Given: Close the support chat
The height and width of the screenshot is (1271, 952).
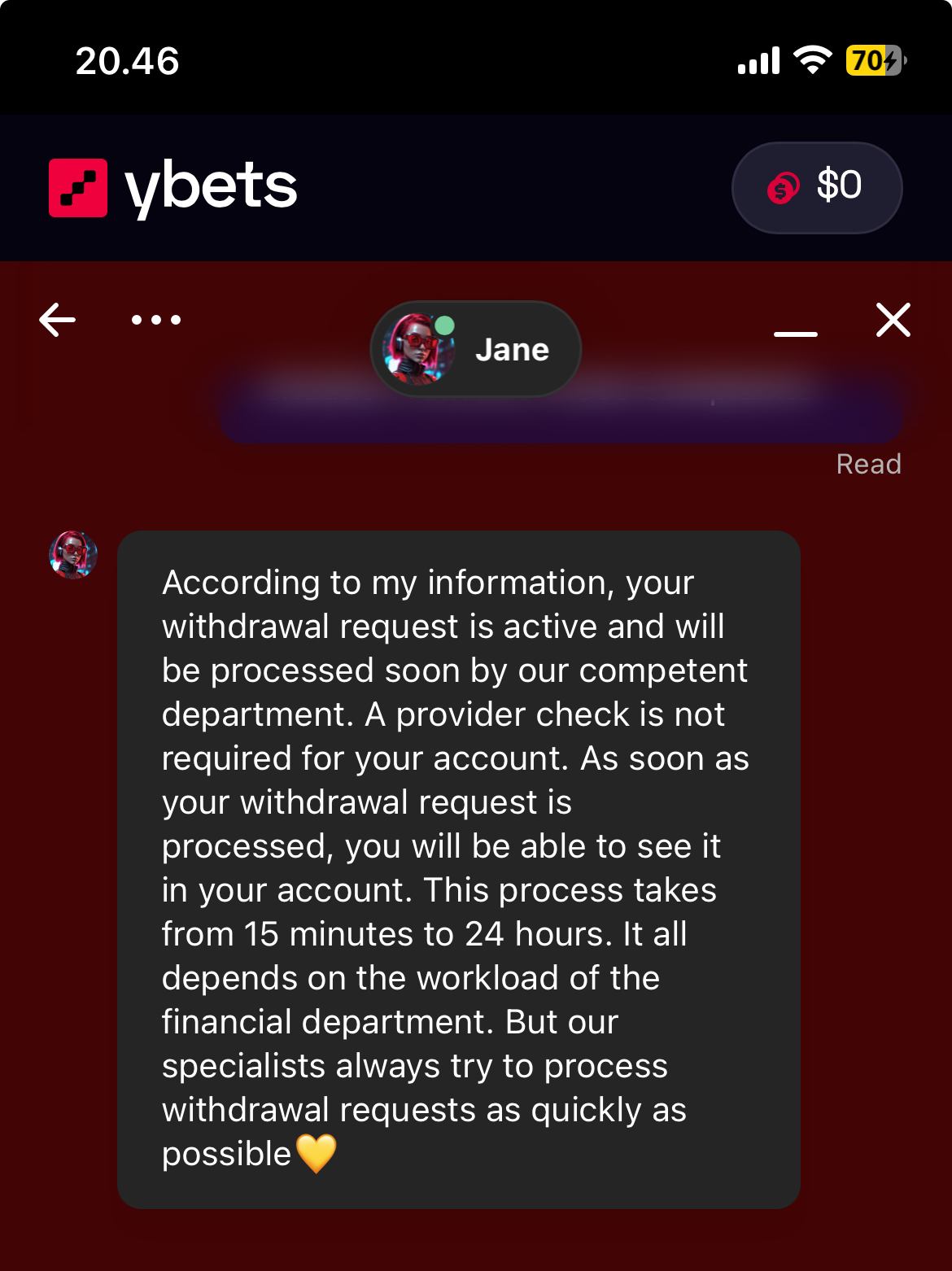Looking at the screenshot, I should (x=893, y=320).
